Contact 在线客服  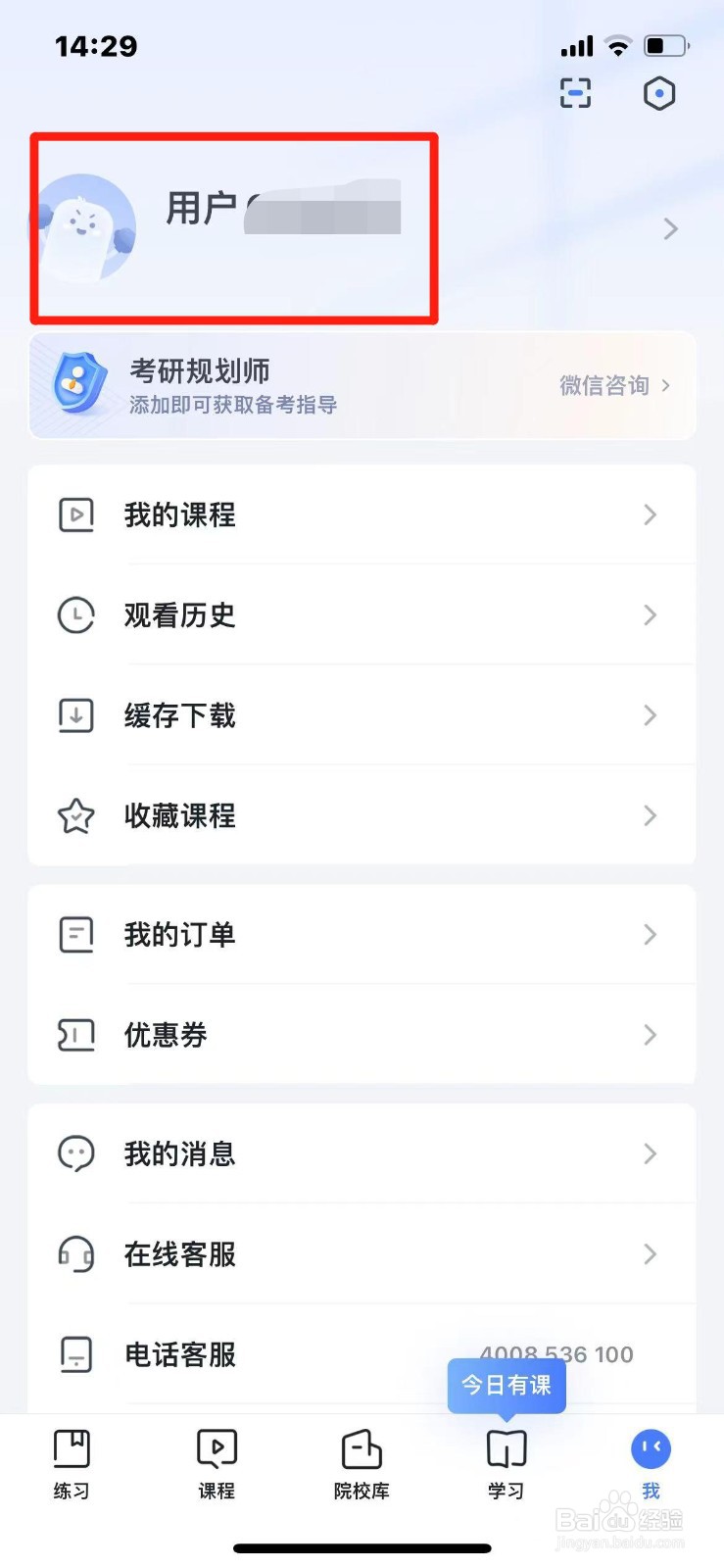click(x=362, y=1254)
